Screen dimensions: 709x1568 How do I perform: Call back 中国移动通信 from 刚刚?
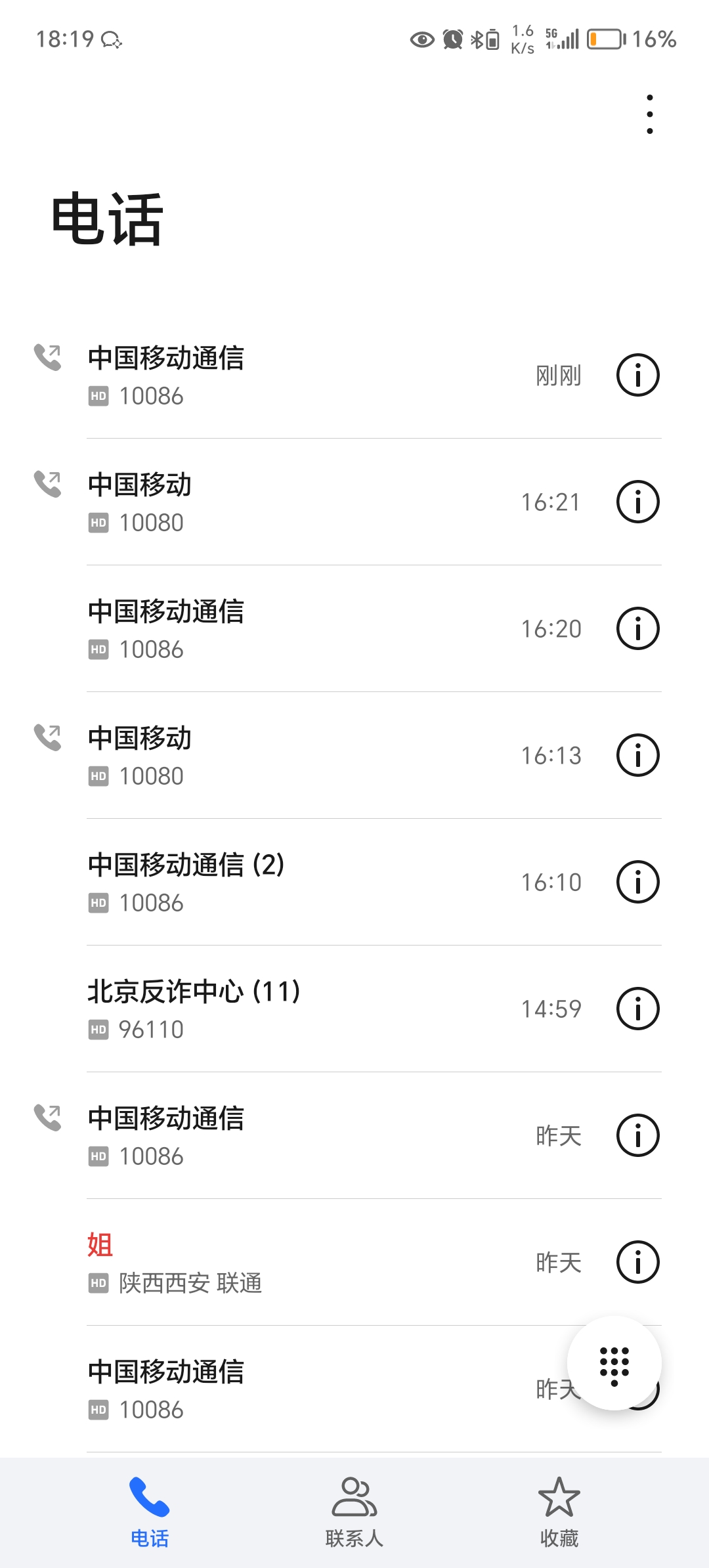[x=295, y=376]
